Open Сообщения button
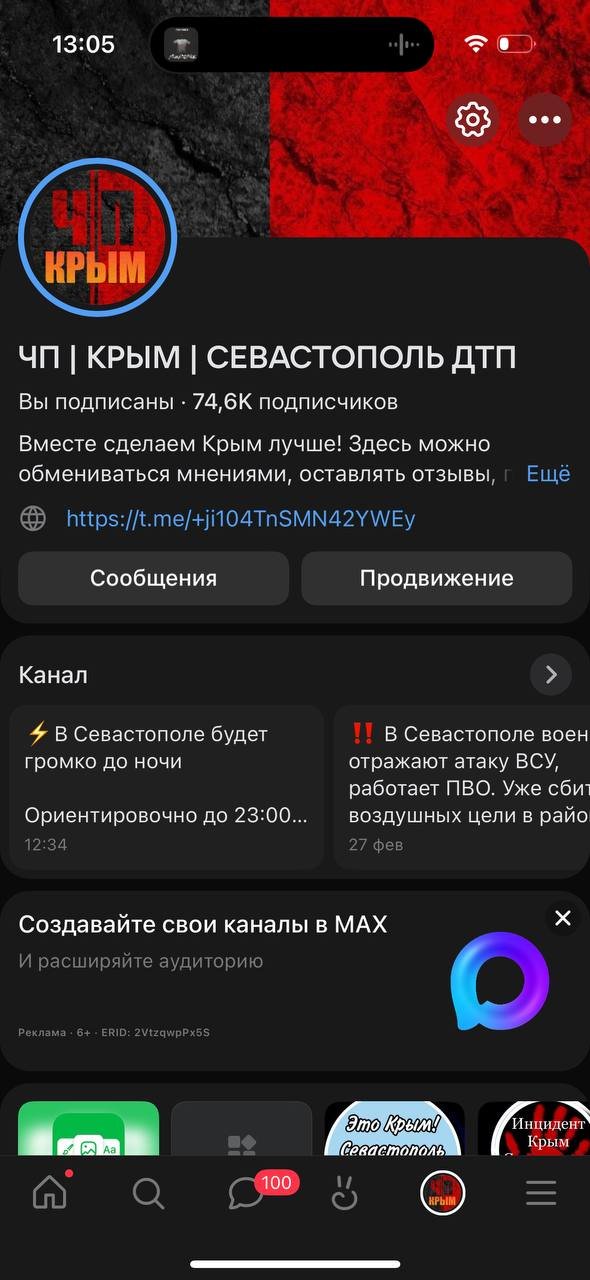 coord(153,578)
